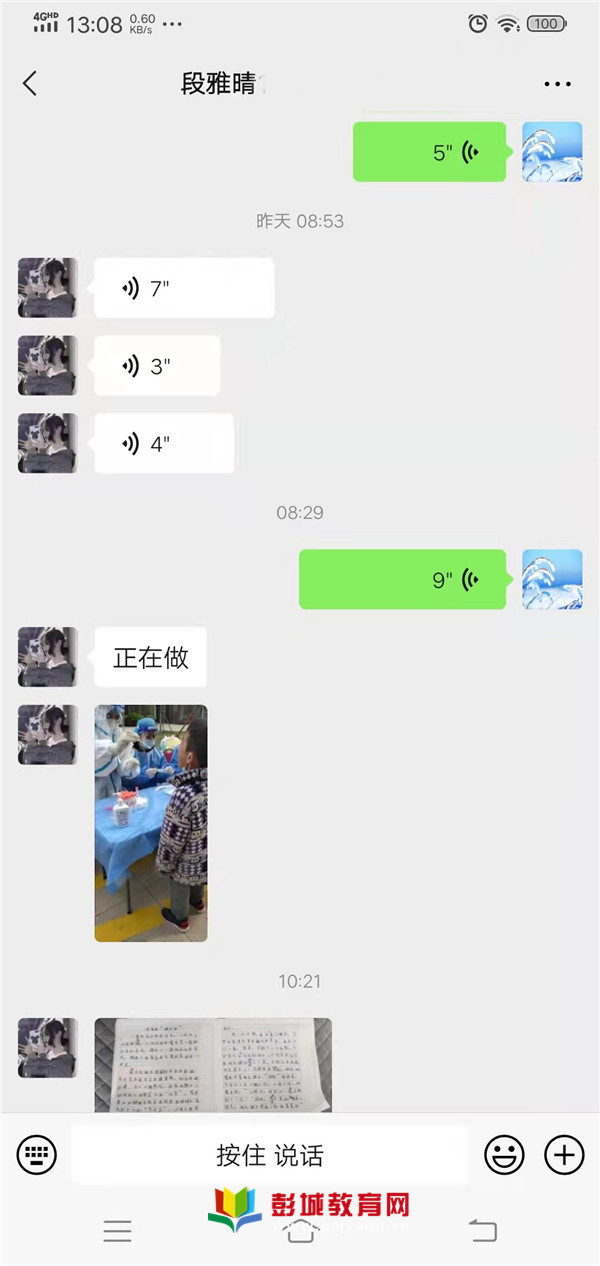Viewport: 600px width, 1266px height.
Task: Go back to the chat list
Action: click(x=30, y=84)
